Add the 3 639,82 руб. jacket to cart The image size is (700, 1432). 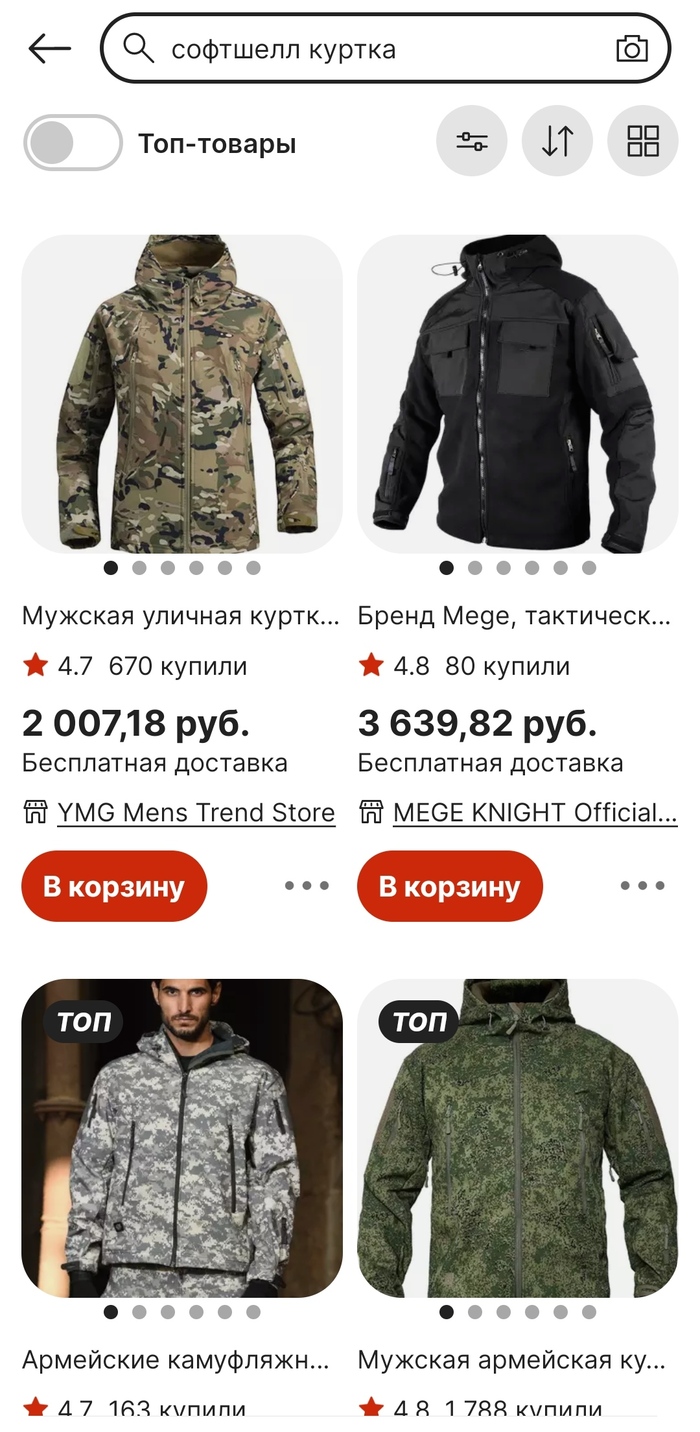coord(450,886)
